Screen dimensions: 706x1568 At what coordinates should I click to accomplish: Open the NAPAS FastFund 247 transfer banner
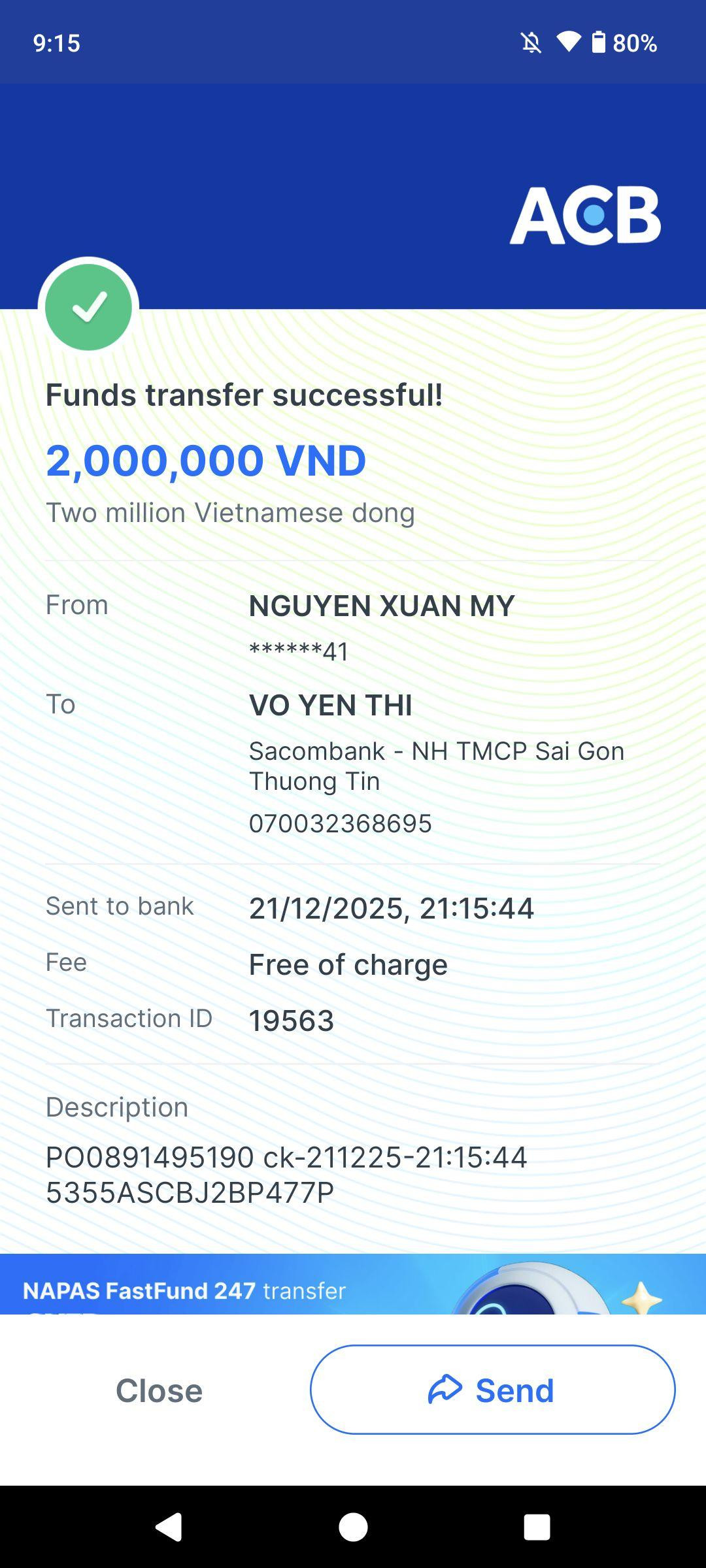click(x=353, y=1284)
